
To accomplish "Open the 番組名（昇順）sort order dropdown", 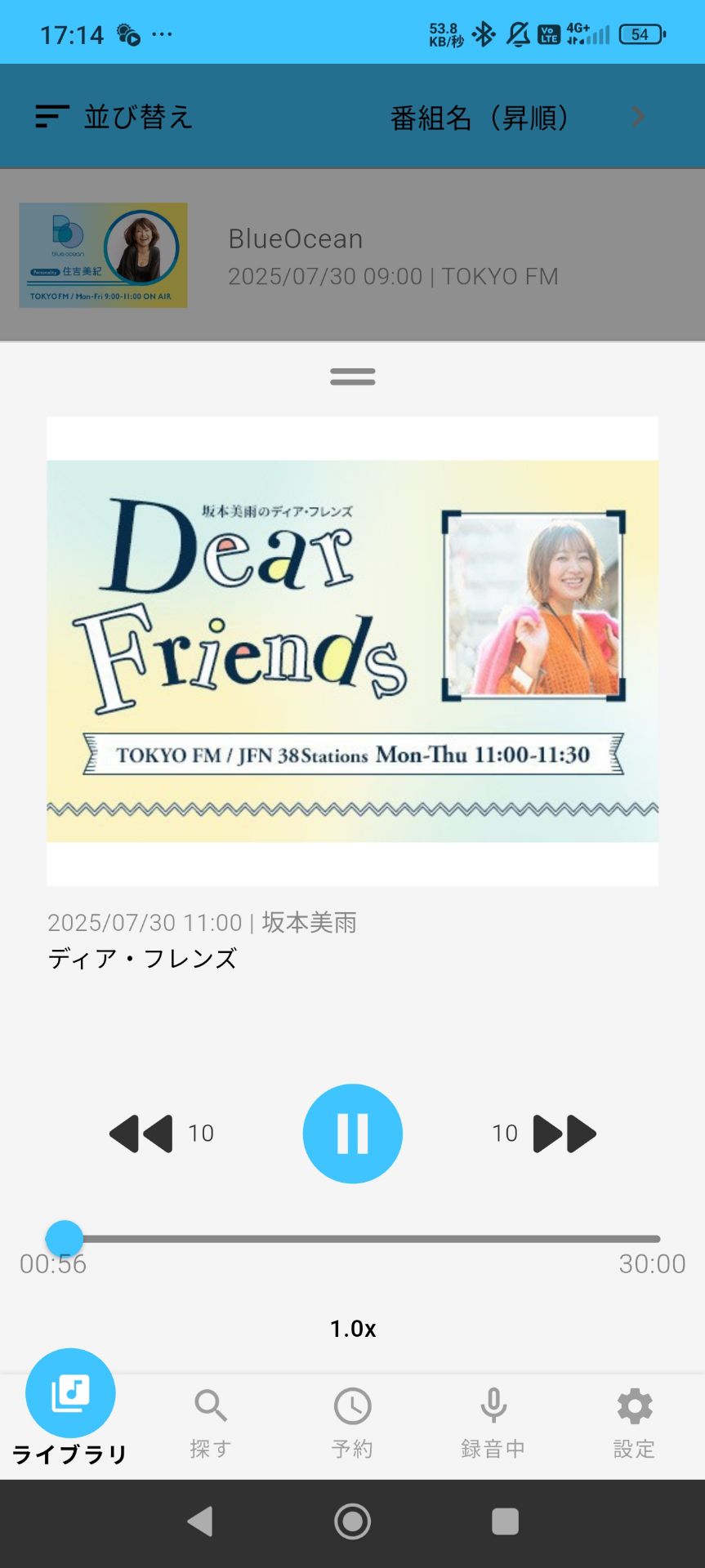I will 479,118.
